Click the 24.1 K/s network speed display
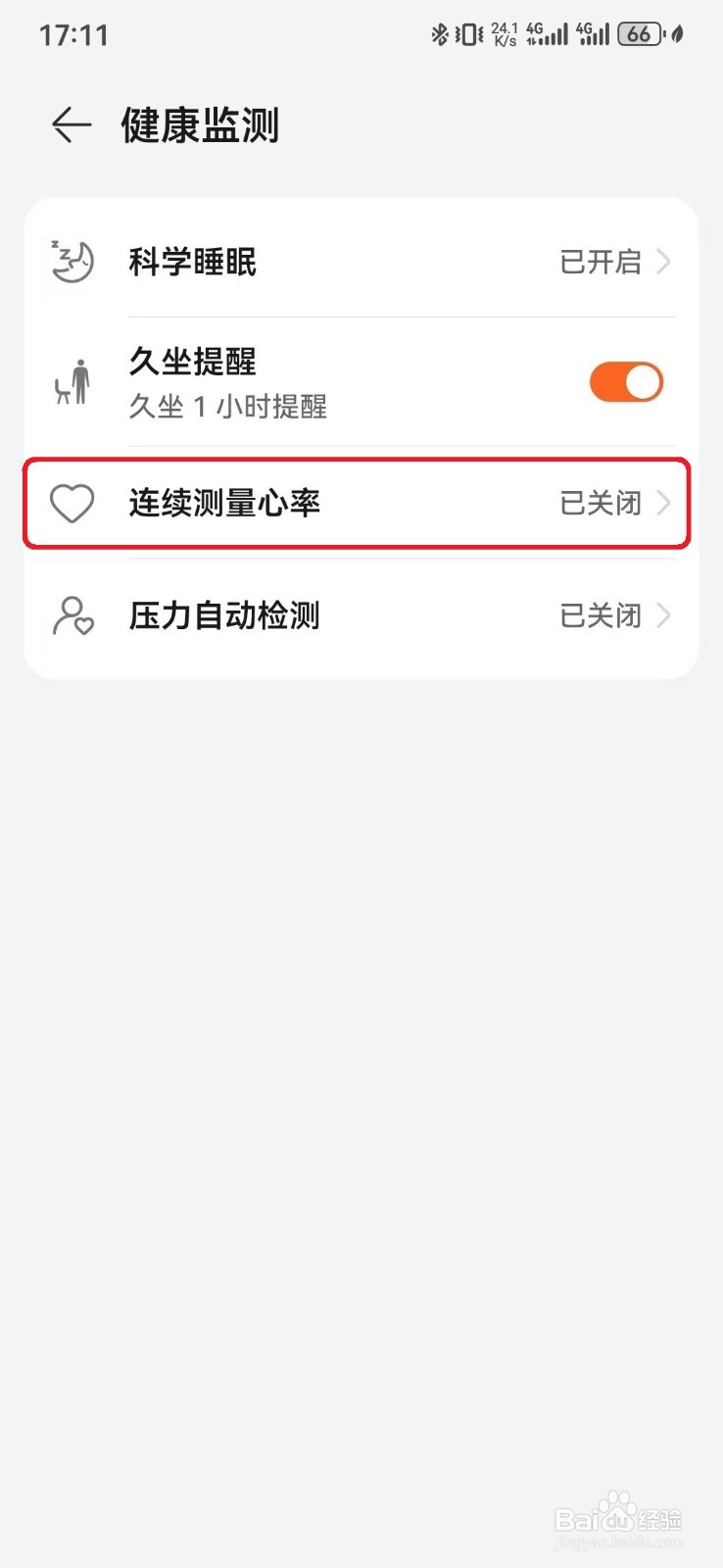The width and height of the screenshot is (723, 1568). [504, 32]
